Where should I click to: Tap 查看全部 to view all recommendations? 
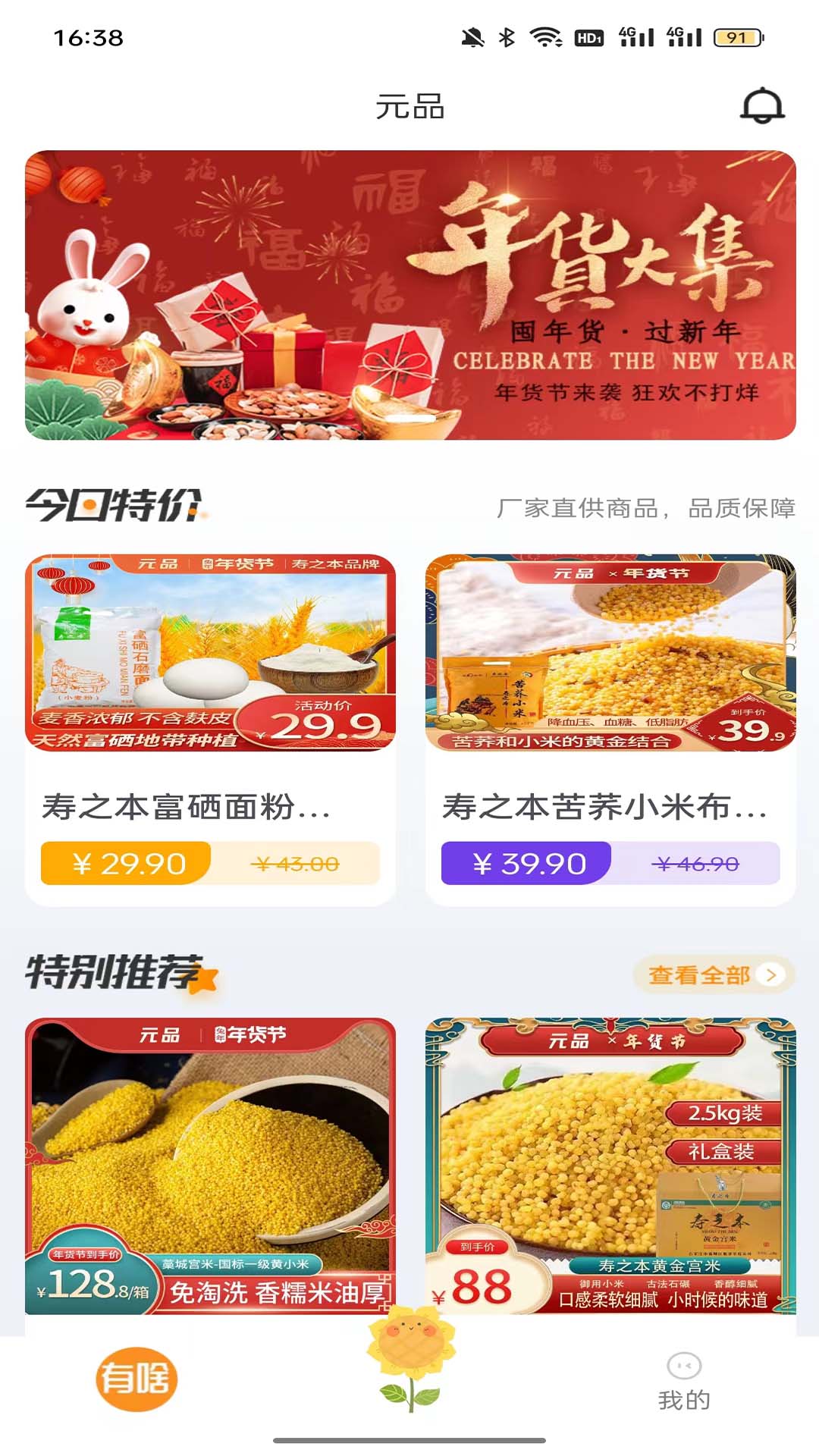[713, 975]
